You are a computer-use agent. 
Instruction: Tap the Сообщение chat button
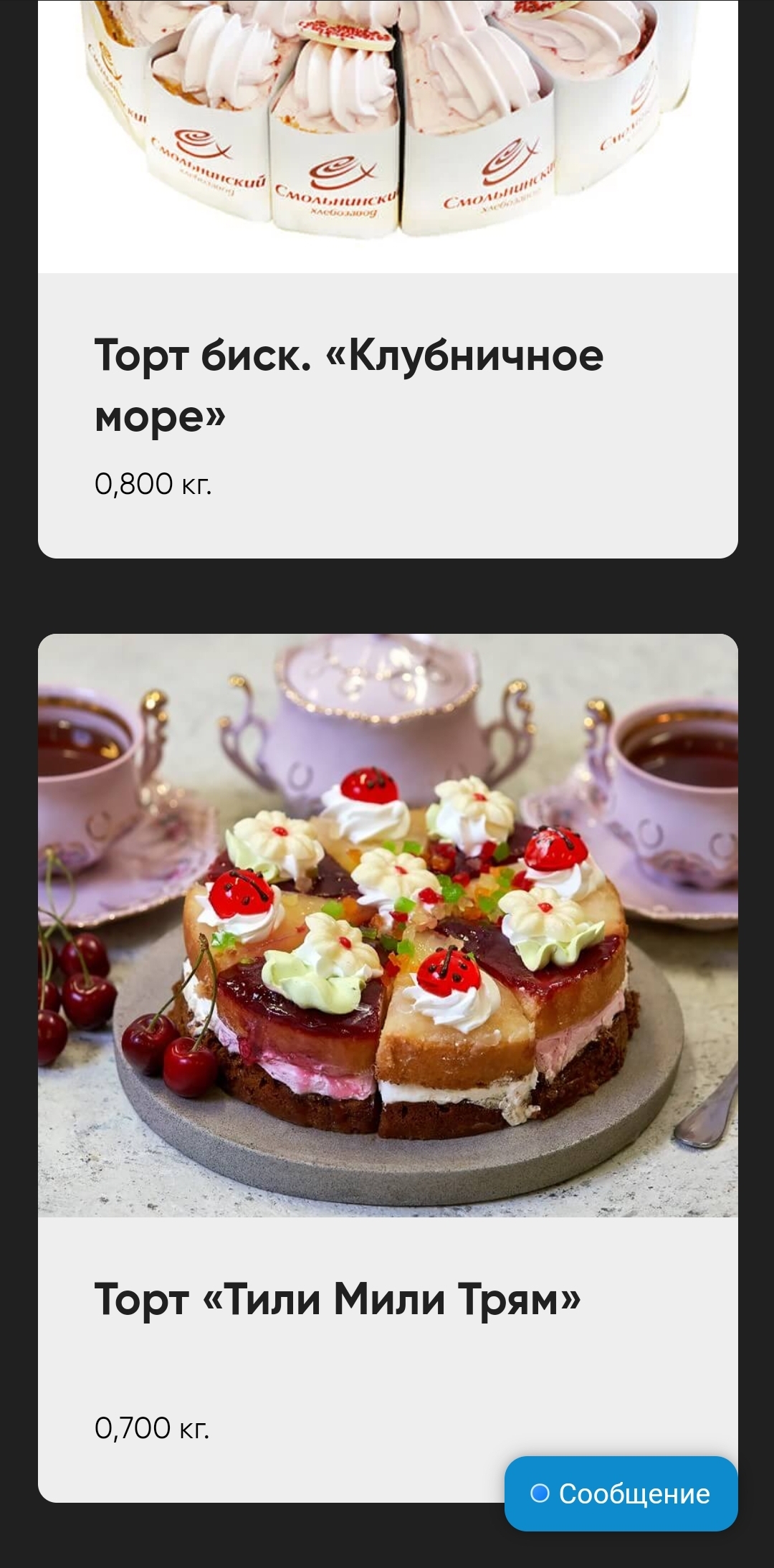621,1493
